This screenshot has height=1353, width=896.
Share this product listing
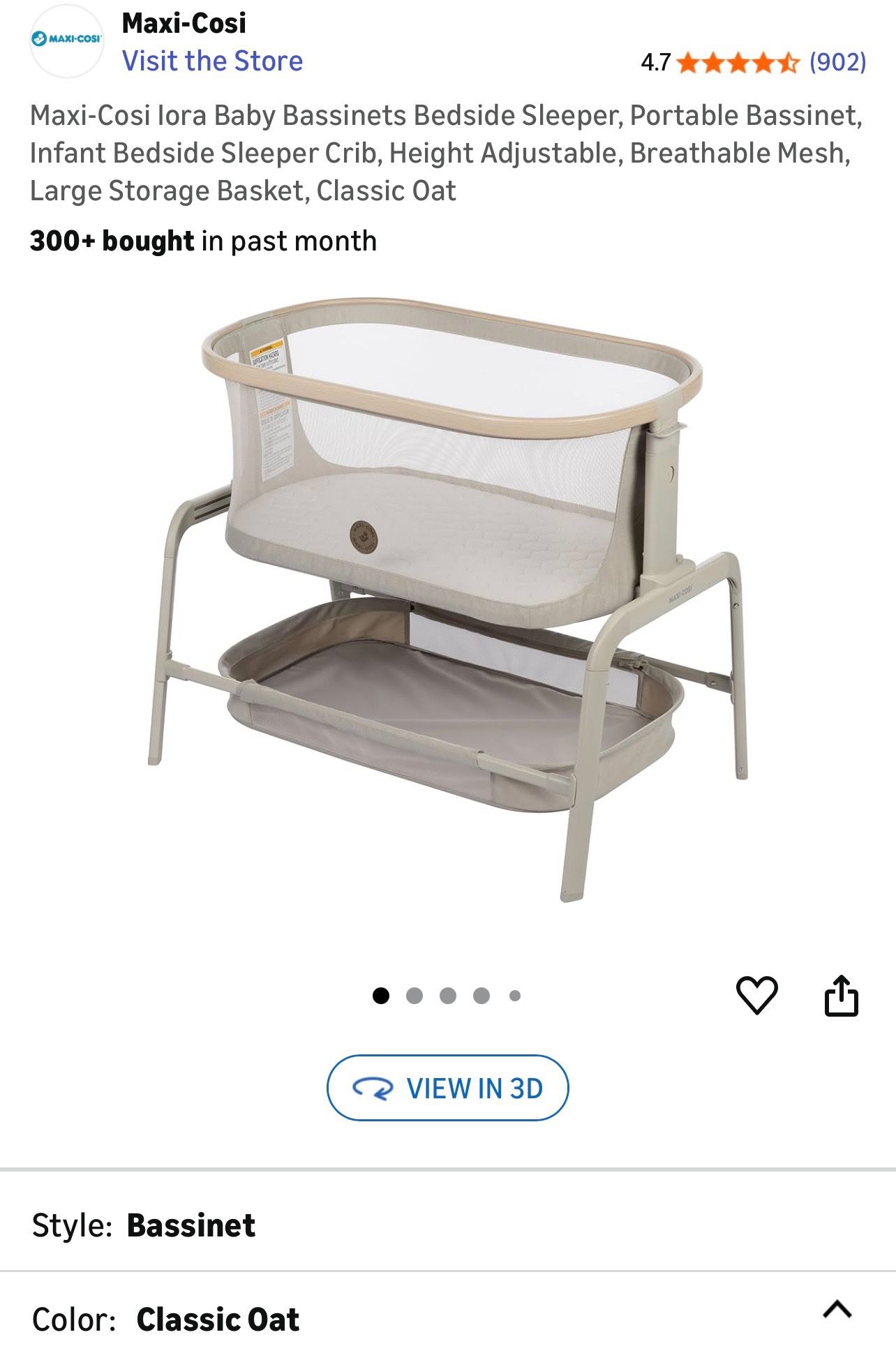(x=842, y=995)
